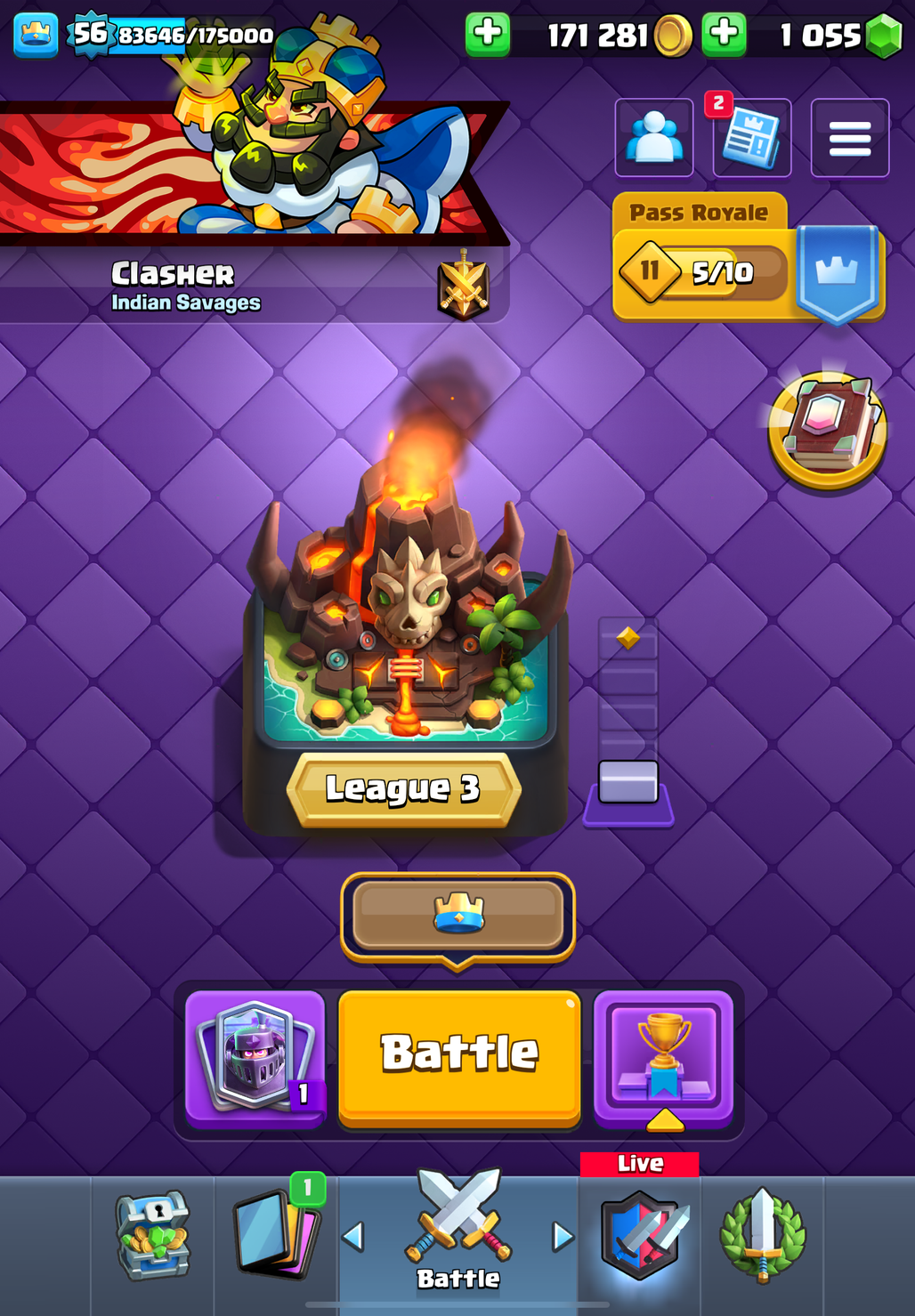Open the chest progress slot

tap(628, 783)
